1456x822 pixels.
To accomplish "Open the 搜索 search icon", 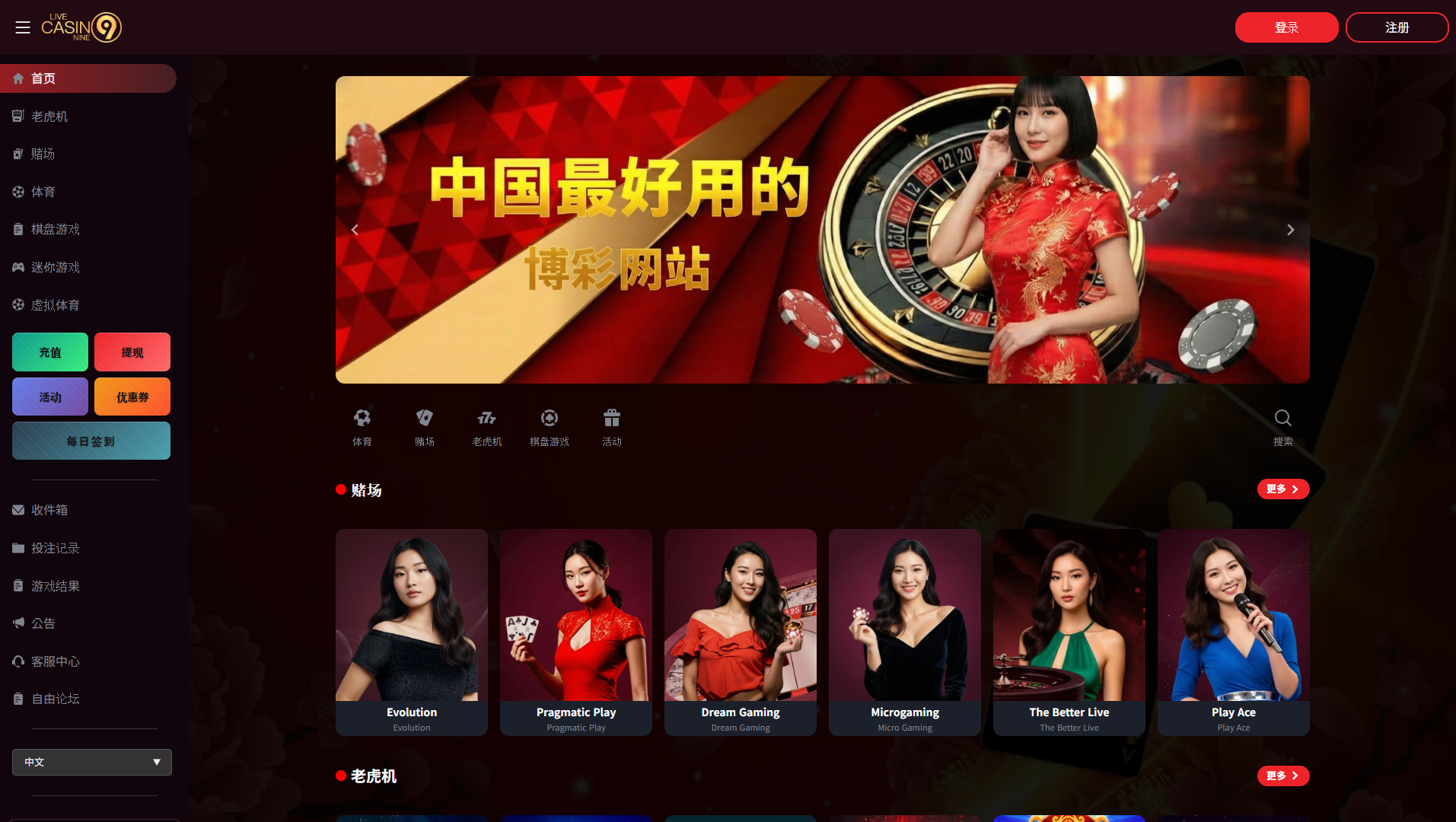I will [1282, 426].
